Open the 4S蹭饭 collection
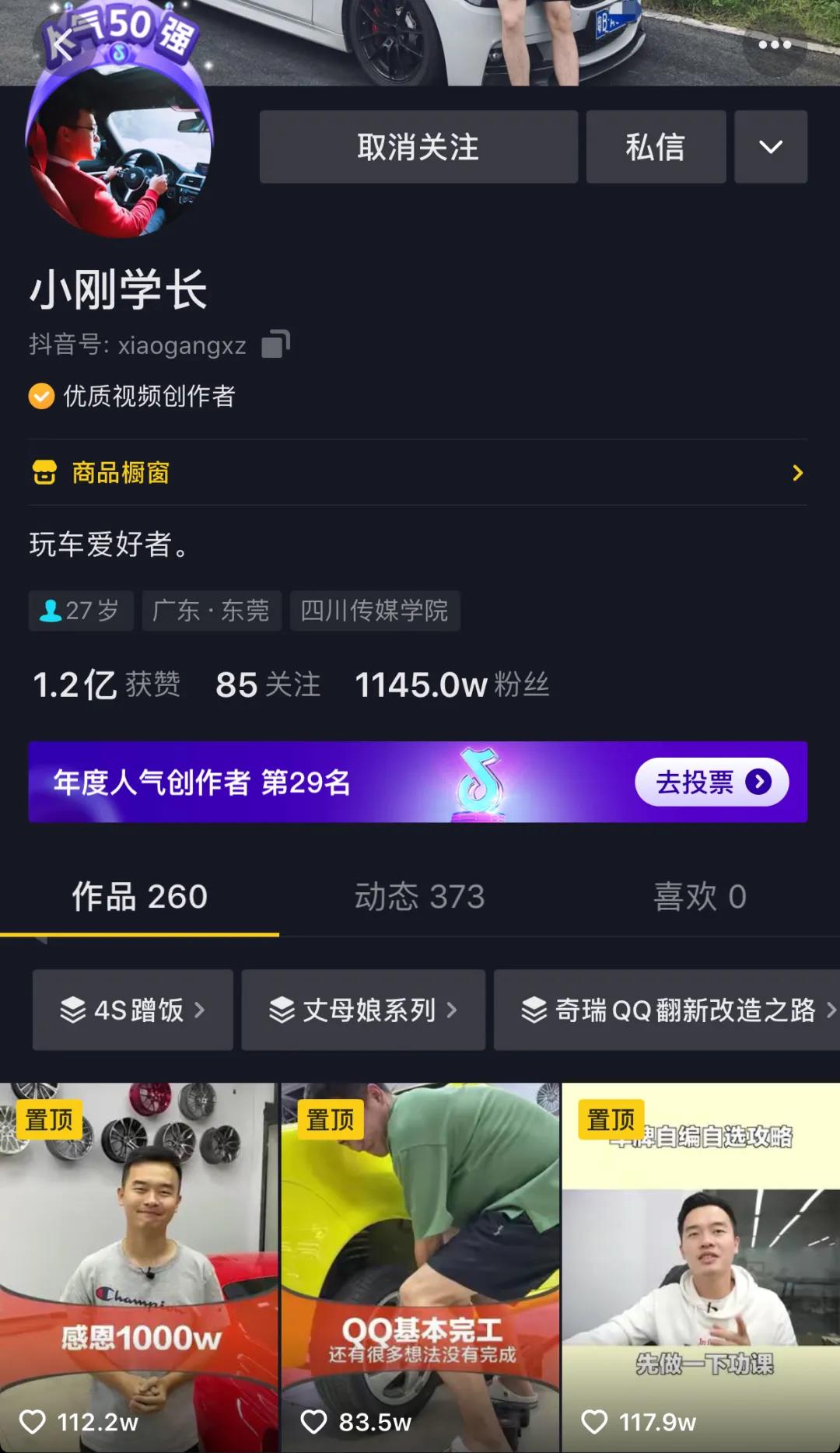 click(x=133, y=1010)
